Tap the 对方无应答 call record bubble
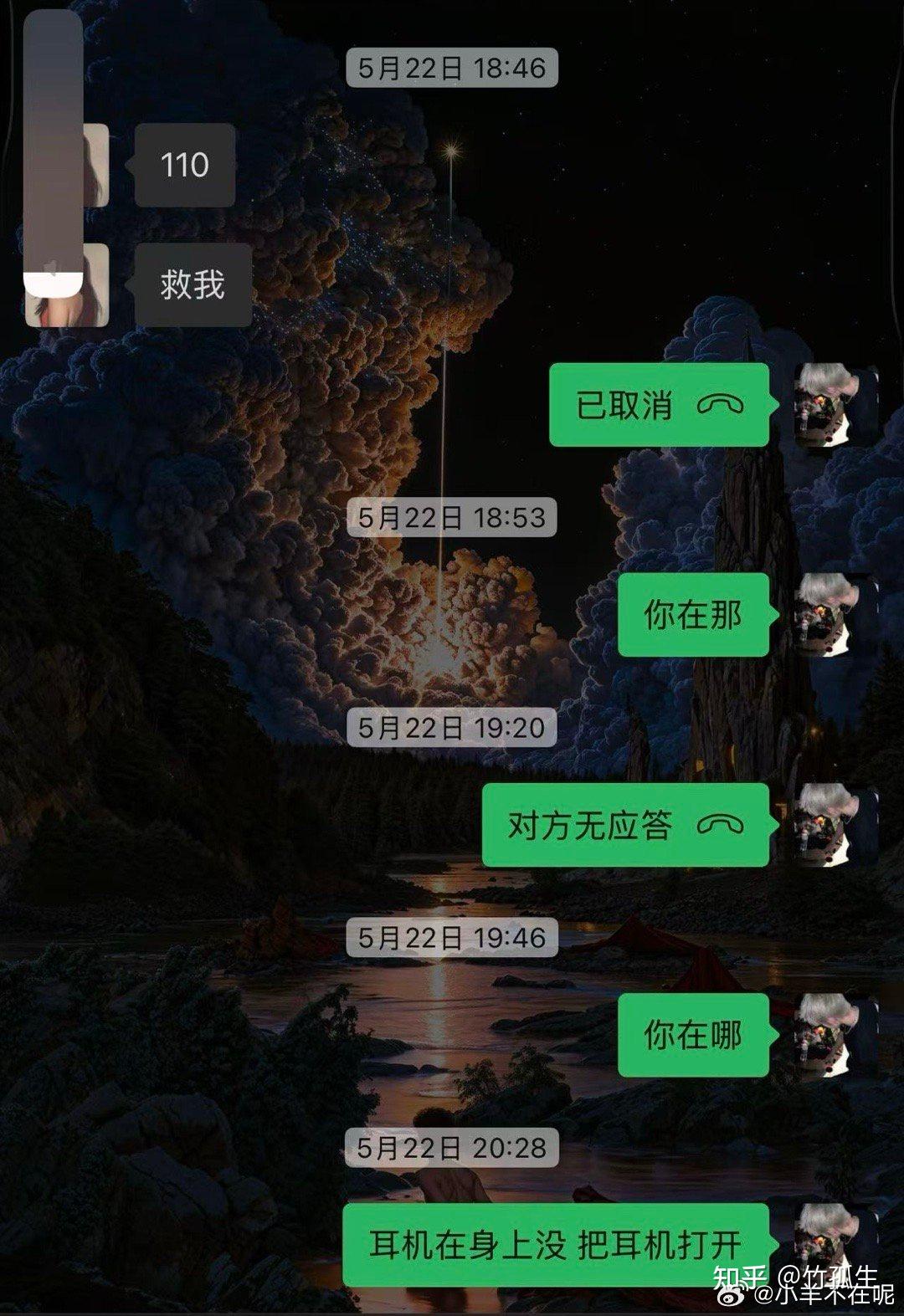The image size is (904, 1316). [624, 825]
